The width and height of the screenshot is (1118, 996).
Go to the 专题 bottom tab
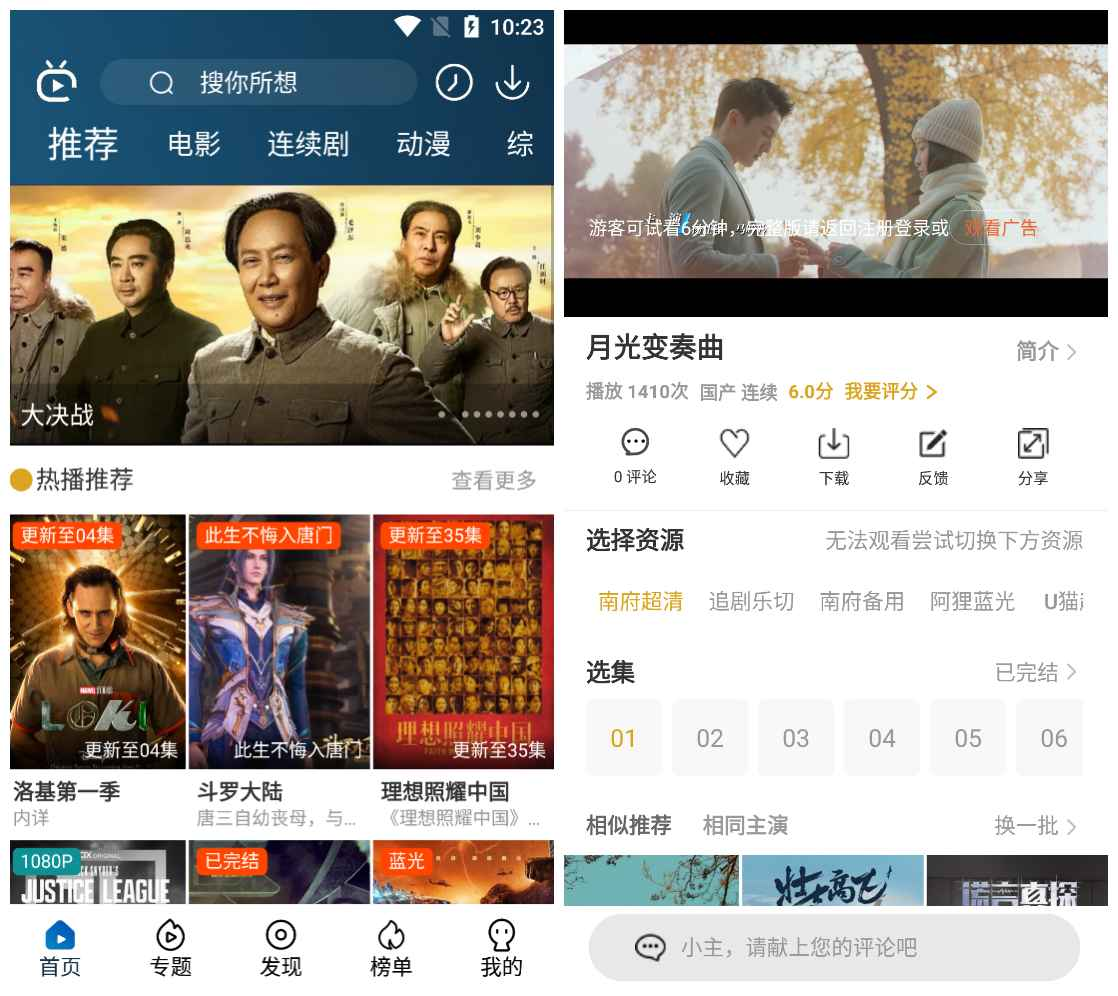170,949
